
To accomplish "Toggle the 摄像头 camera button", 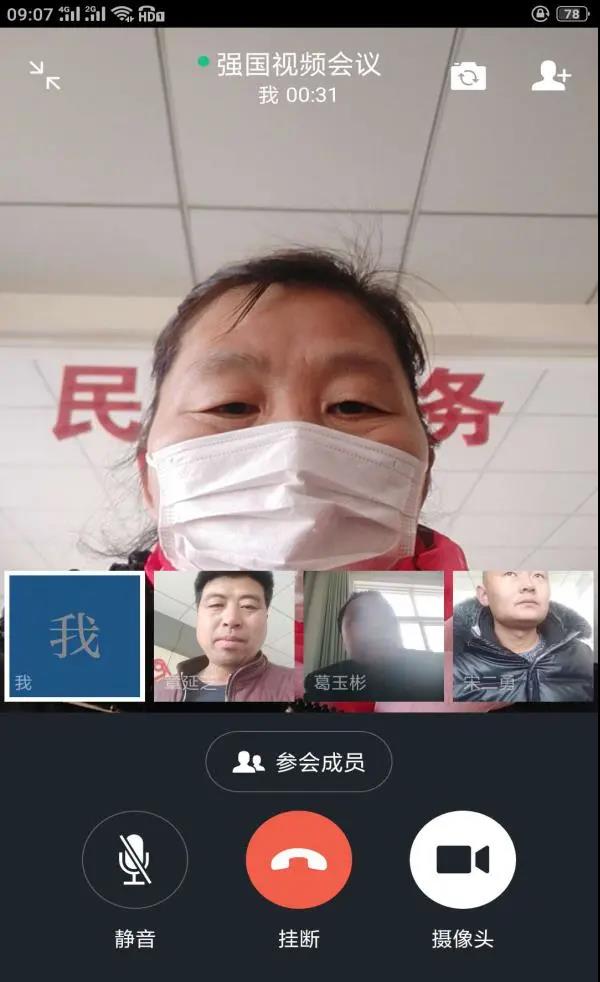I will tap(463, 860).
